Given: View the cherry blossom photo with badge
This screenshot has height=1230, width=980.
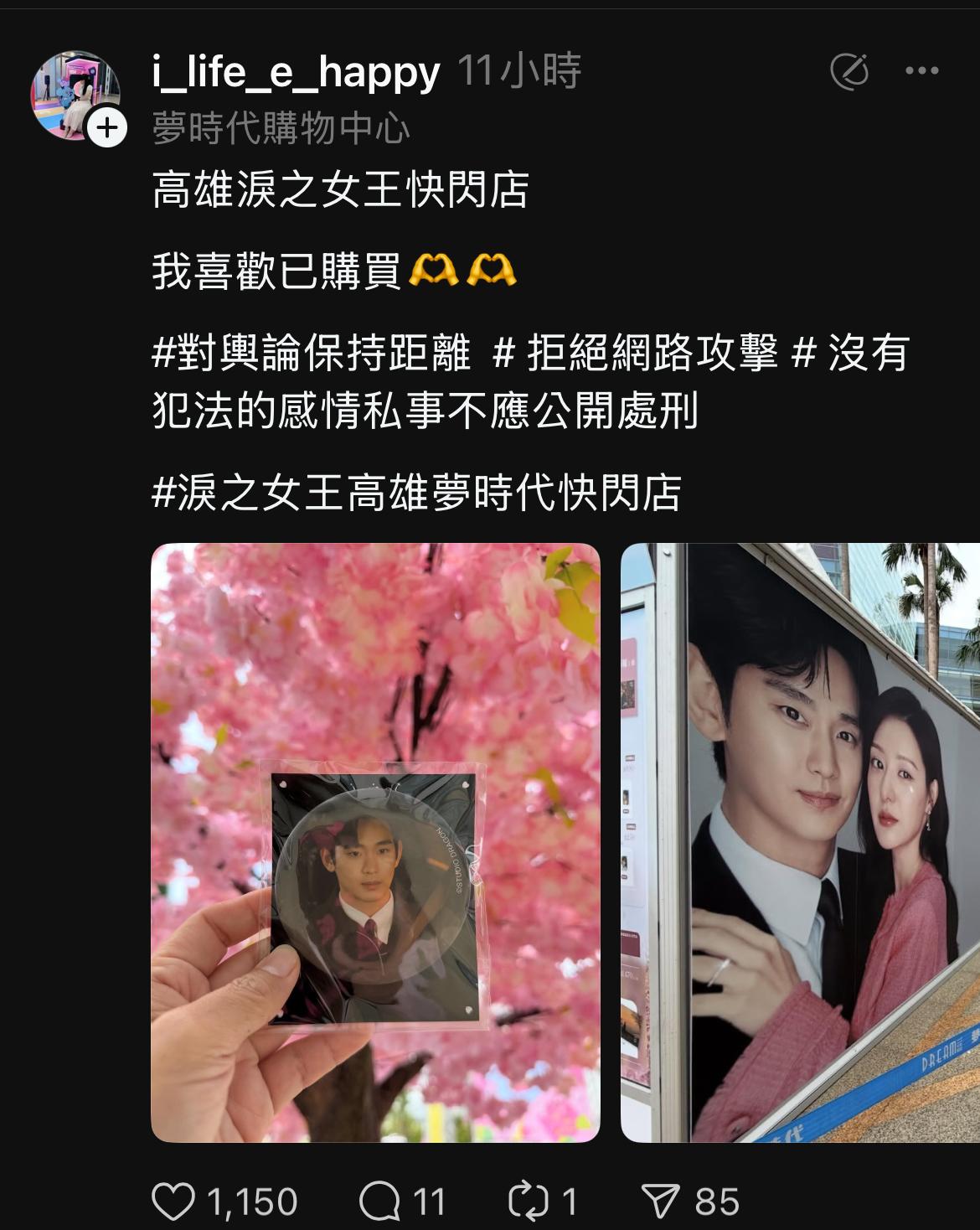Looking at the screenshot, I should [x=375, y=842].
